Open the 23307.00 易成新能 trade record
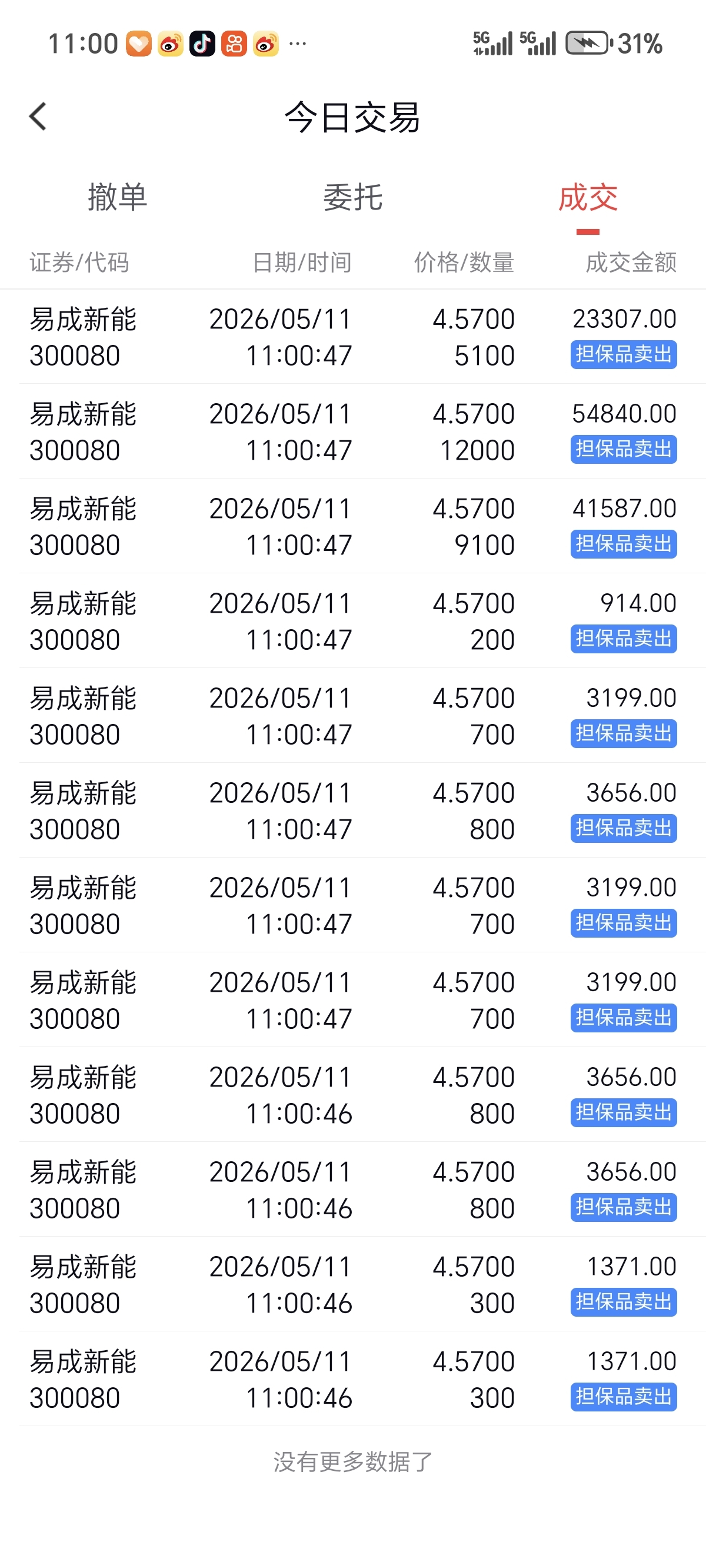 pyautogui.click(x=353, y=337)
